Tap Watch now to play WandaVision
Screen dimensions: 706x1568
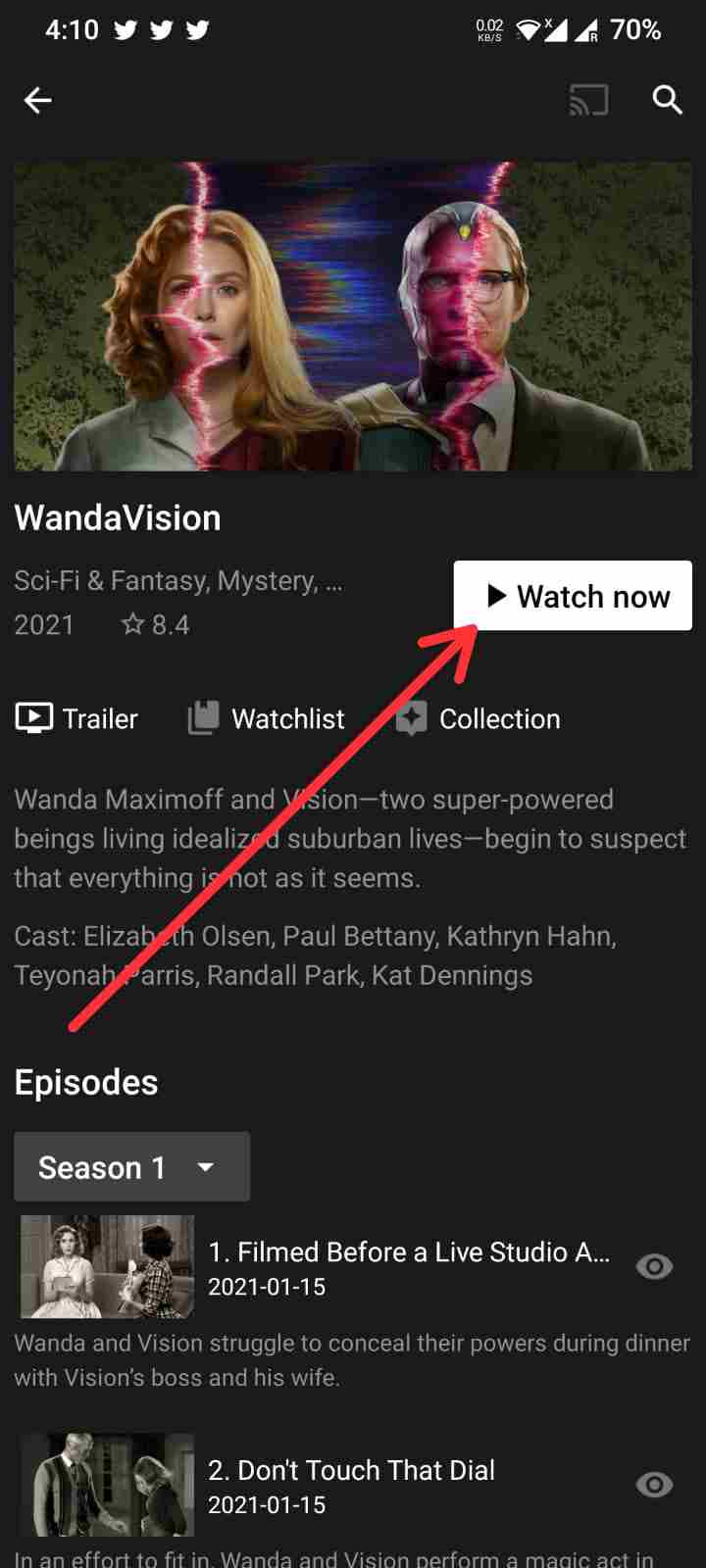pyautogui.click(x=573, y=596)
